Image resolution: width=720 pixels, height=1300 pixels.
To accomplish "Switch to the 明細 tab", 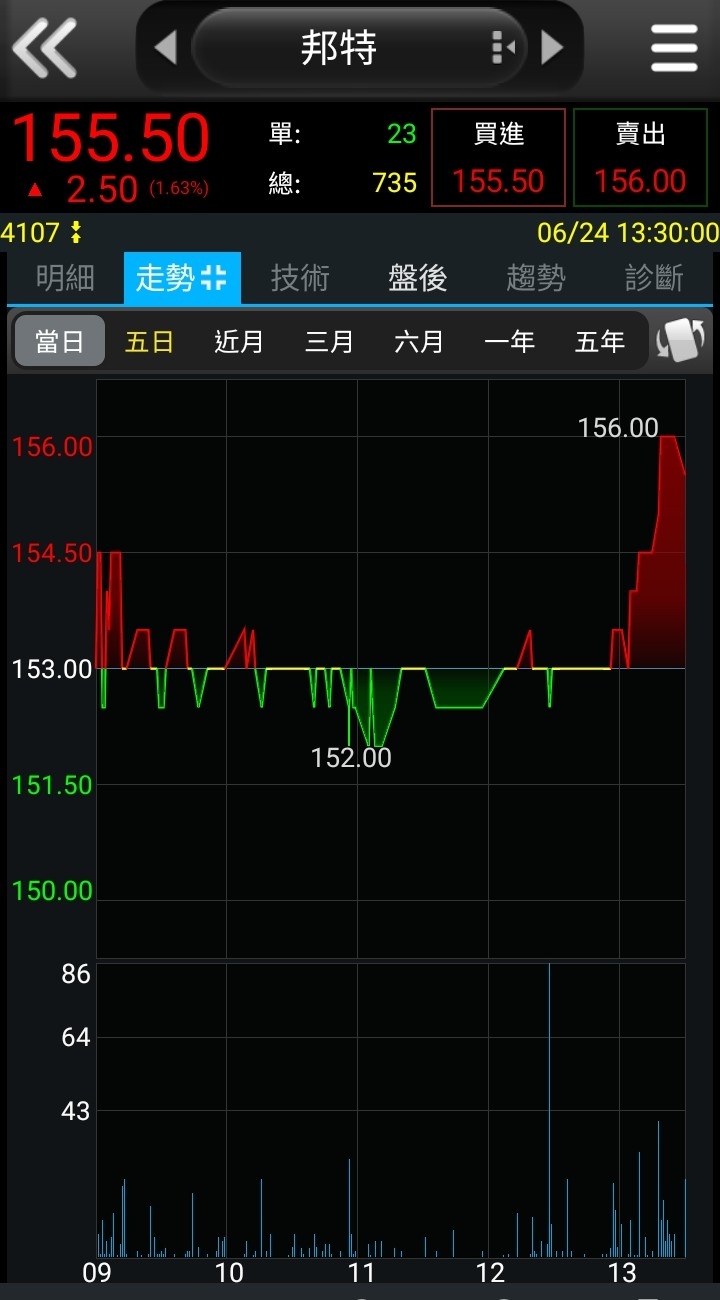I will [x=64, y=278].
